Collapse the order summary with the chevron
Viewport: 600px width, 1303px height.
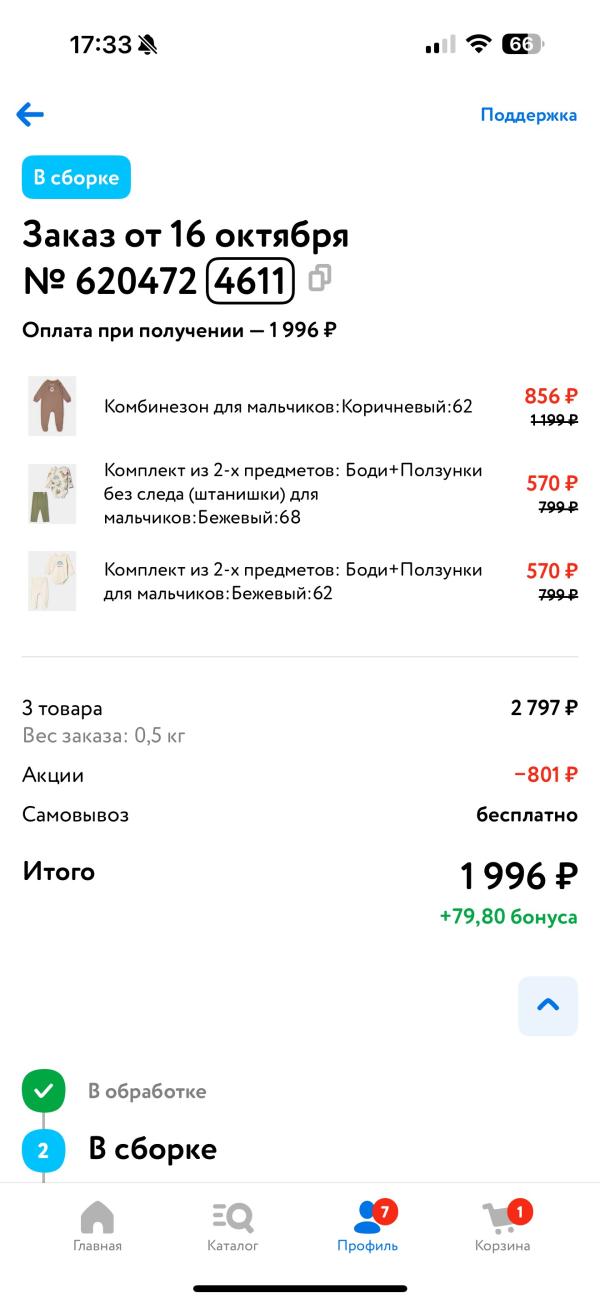pos(547,1006)
